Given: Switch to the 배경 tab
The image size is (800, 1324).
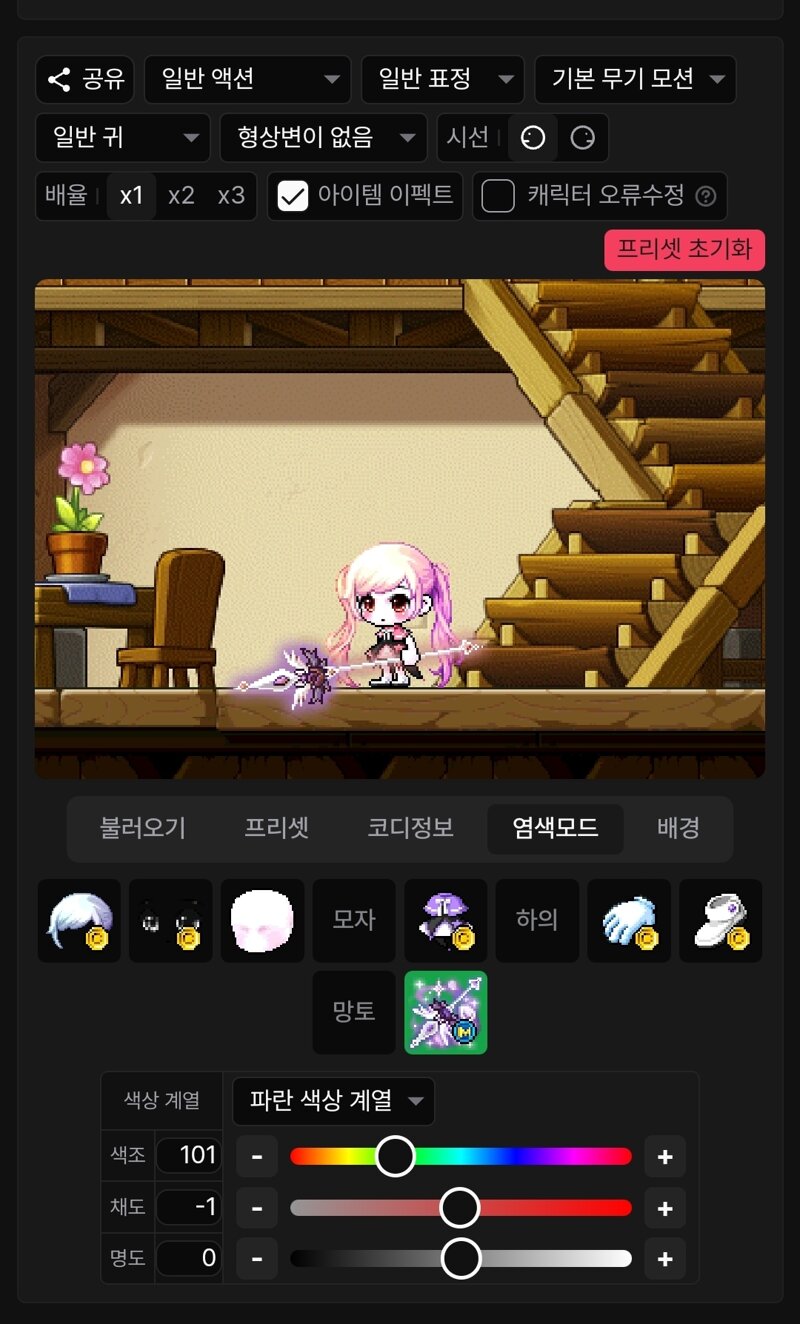Looking at the screenshot, I should pyautogui.click(x=678, y=829).
